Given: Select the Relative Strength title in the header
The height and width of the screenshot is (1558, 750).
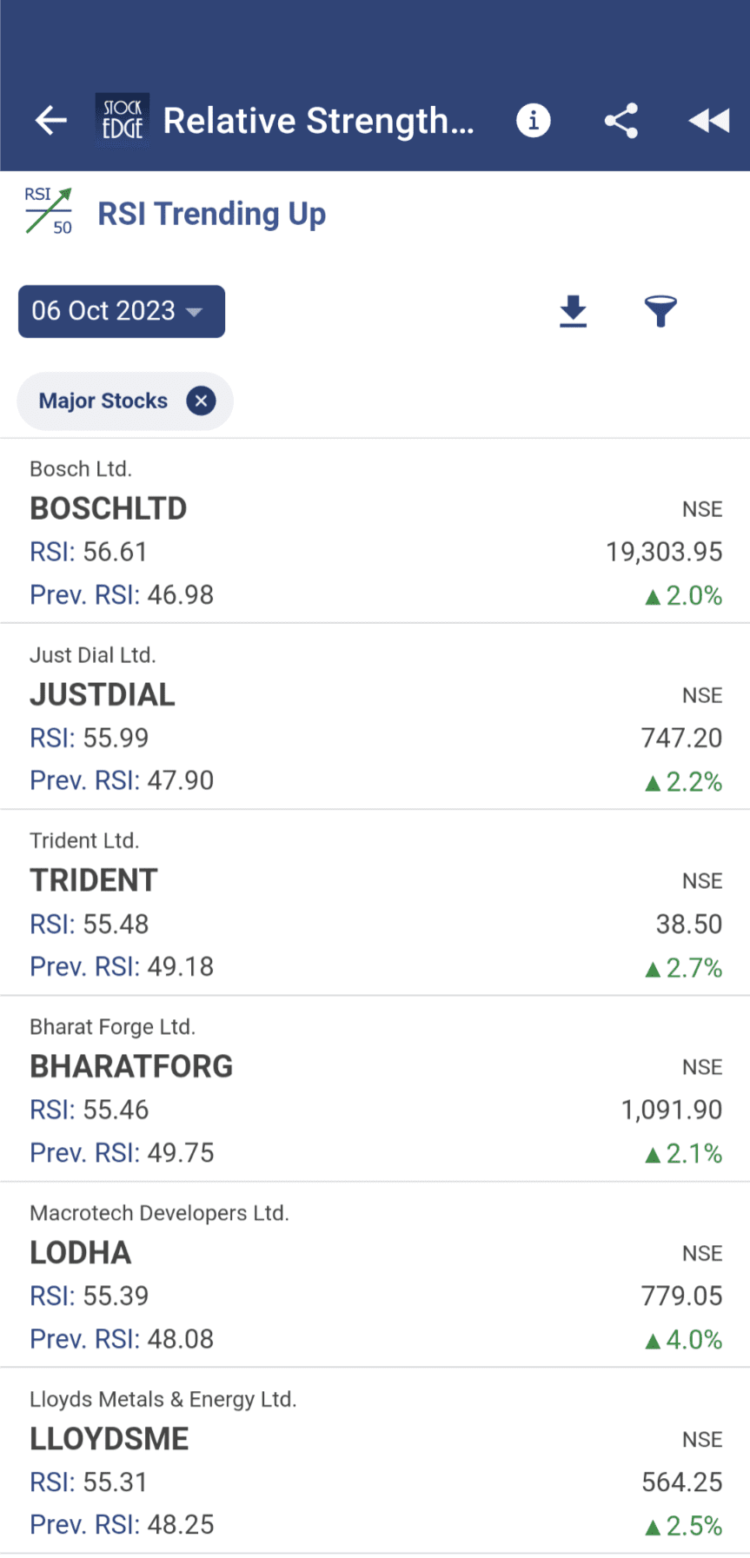Looking at the screenshot, I should 320,120.
